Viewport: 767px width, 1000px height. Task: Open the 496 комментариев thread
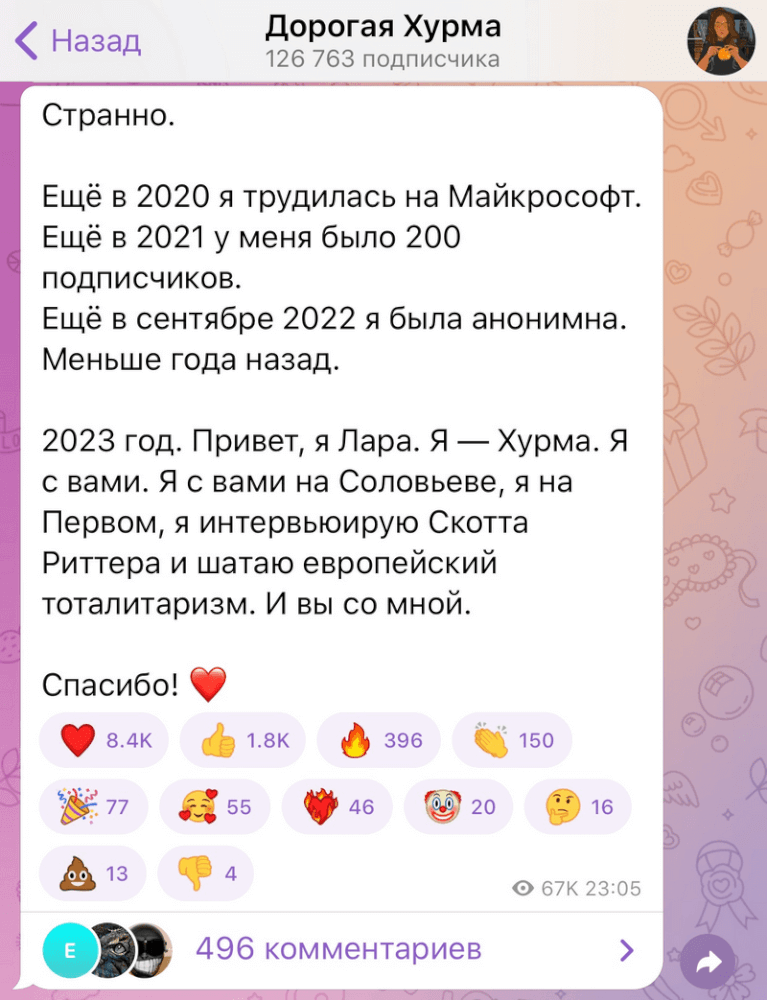(x=340, y=948)
